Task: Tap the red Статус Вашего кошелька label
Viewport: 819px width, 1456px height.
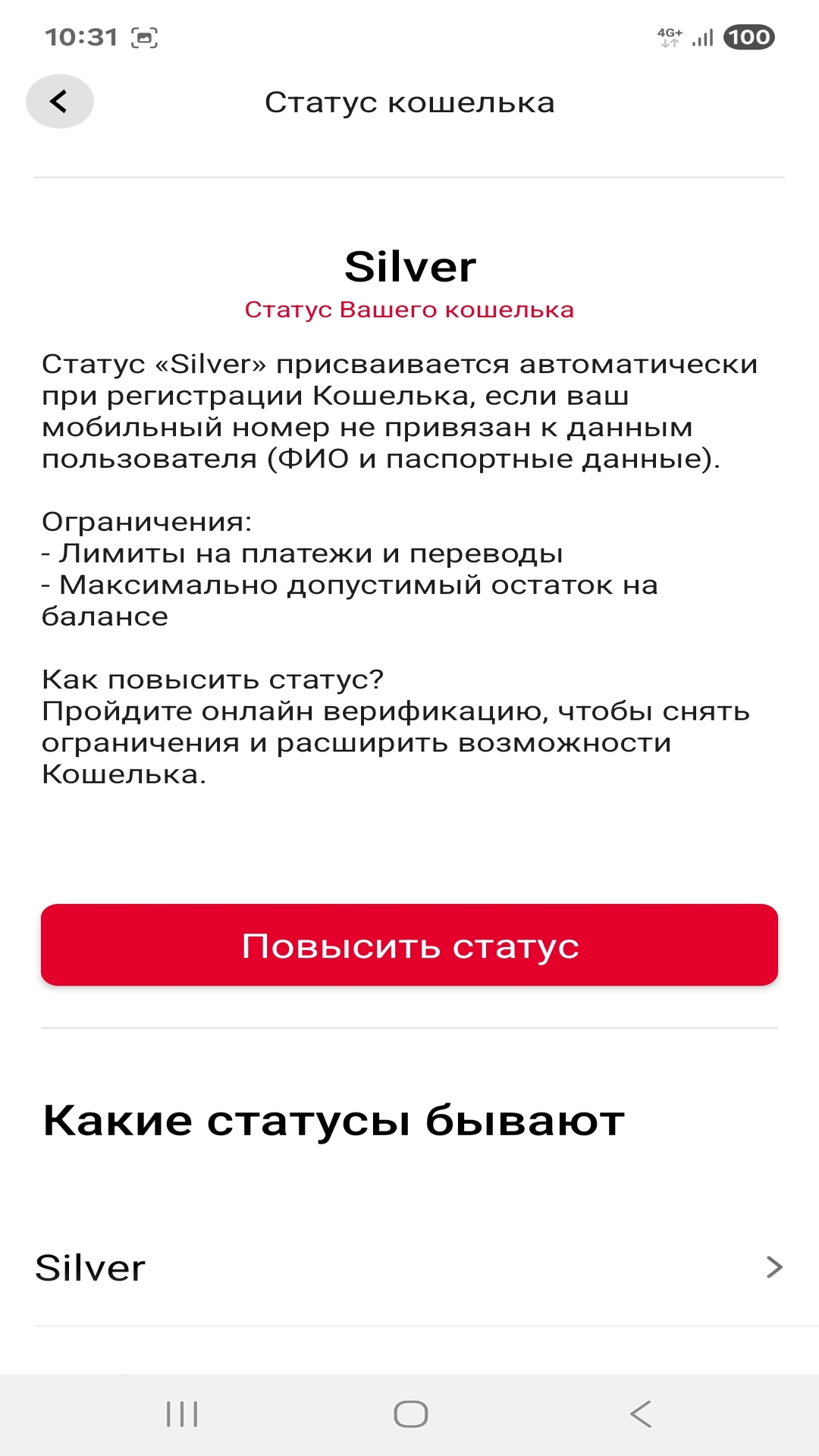Action: pos(409,309)
